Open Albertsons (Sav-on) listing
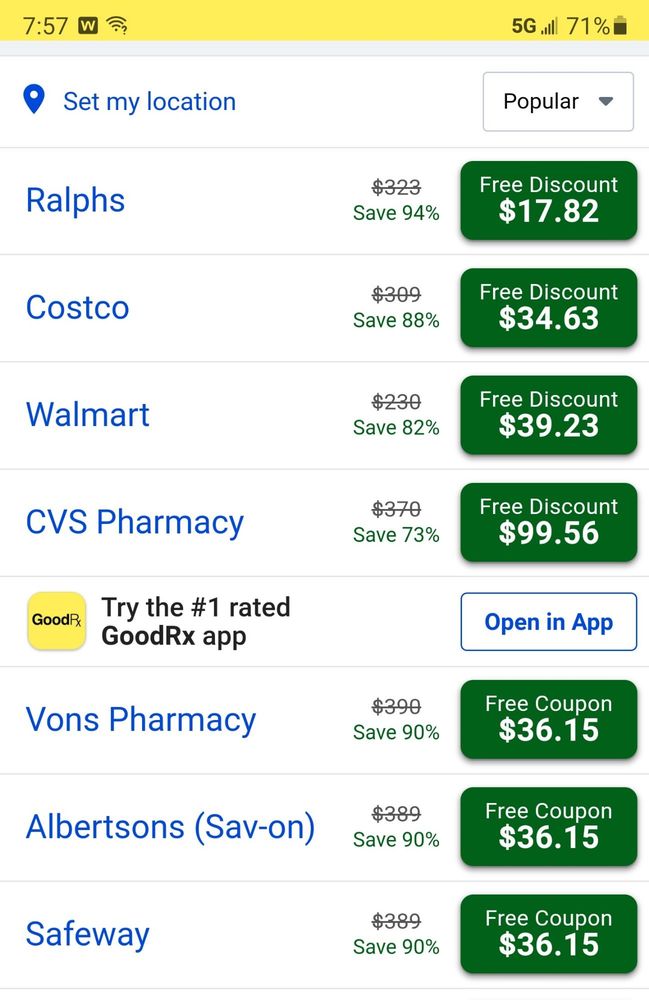Viewport: 649px width, 1000px height. point(170,827)
